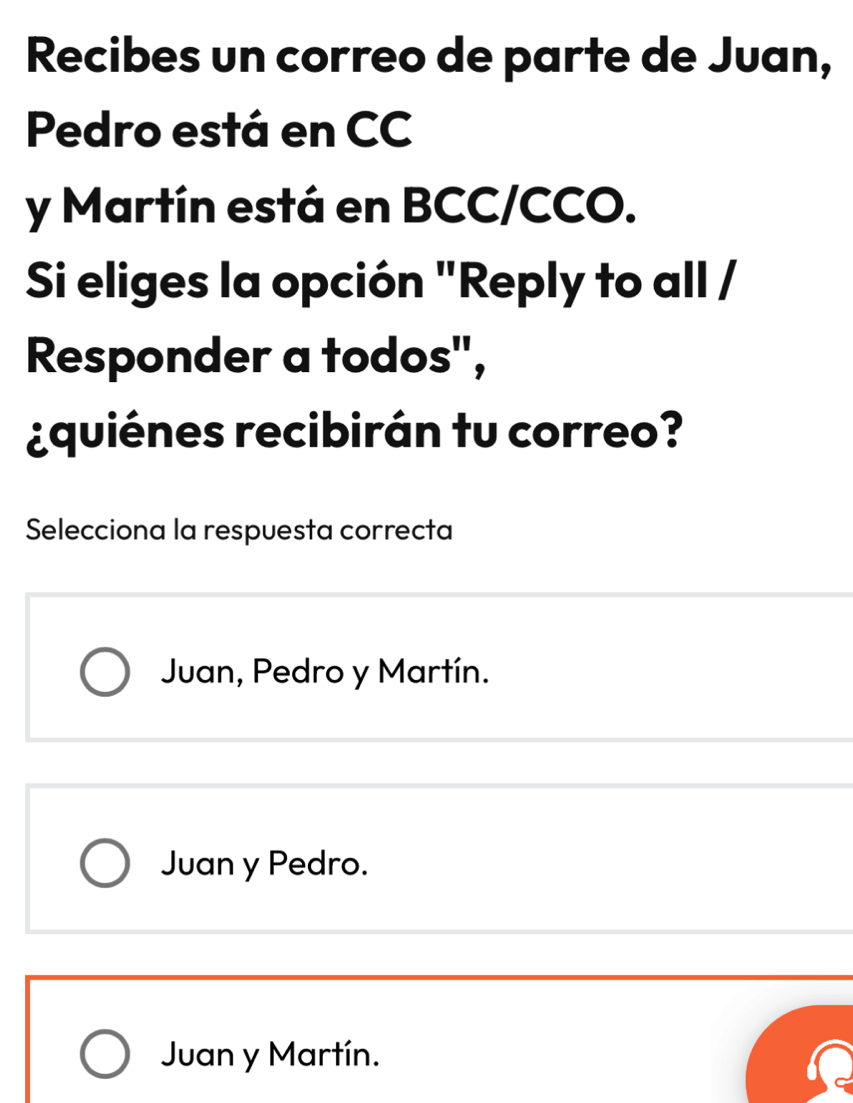Mark "Juan y Martín." as the answer
Viewport: 853px width, 1103px height.
(105, 1055)
